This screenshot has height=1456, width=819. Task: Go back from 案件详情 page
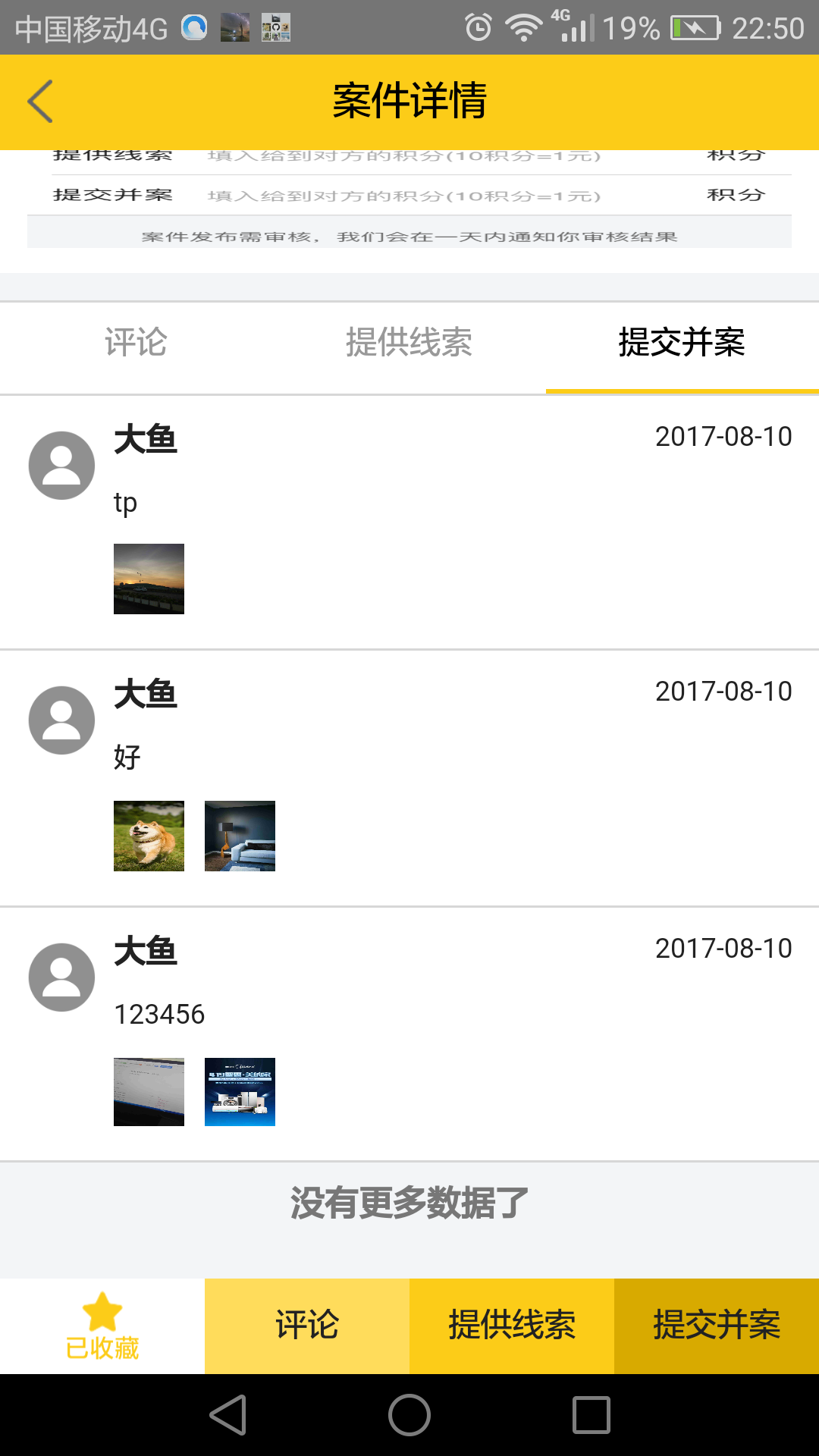click(x=40, y=101)
